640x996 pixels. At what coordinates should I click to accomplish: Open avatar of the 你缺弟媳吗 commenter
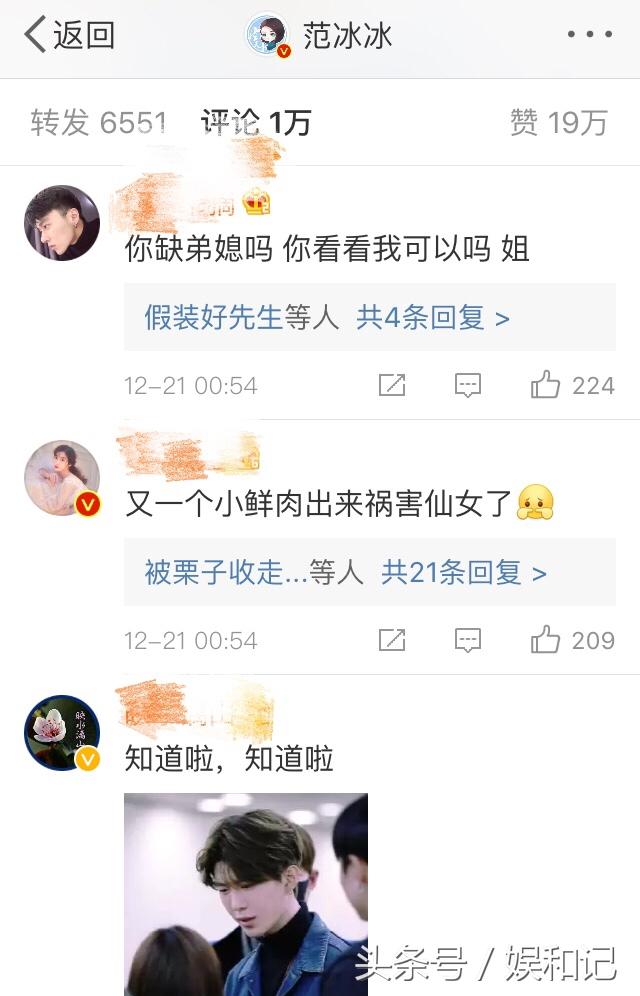[x=62, y=222]
